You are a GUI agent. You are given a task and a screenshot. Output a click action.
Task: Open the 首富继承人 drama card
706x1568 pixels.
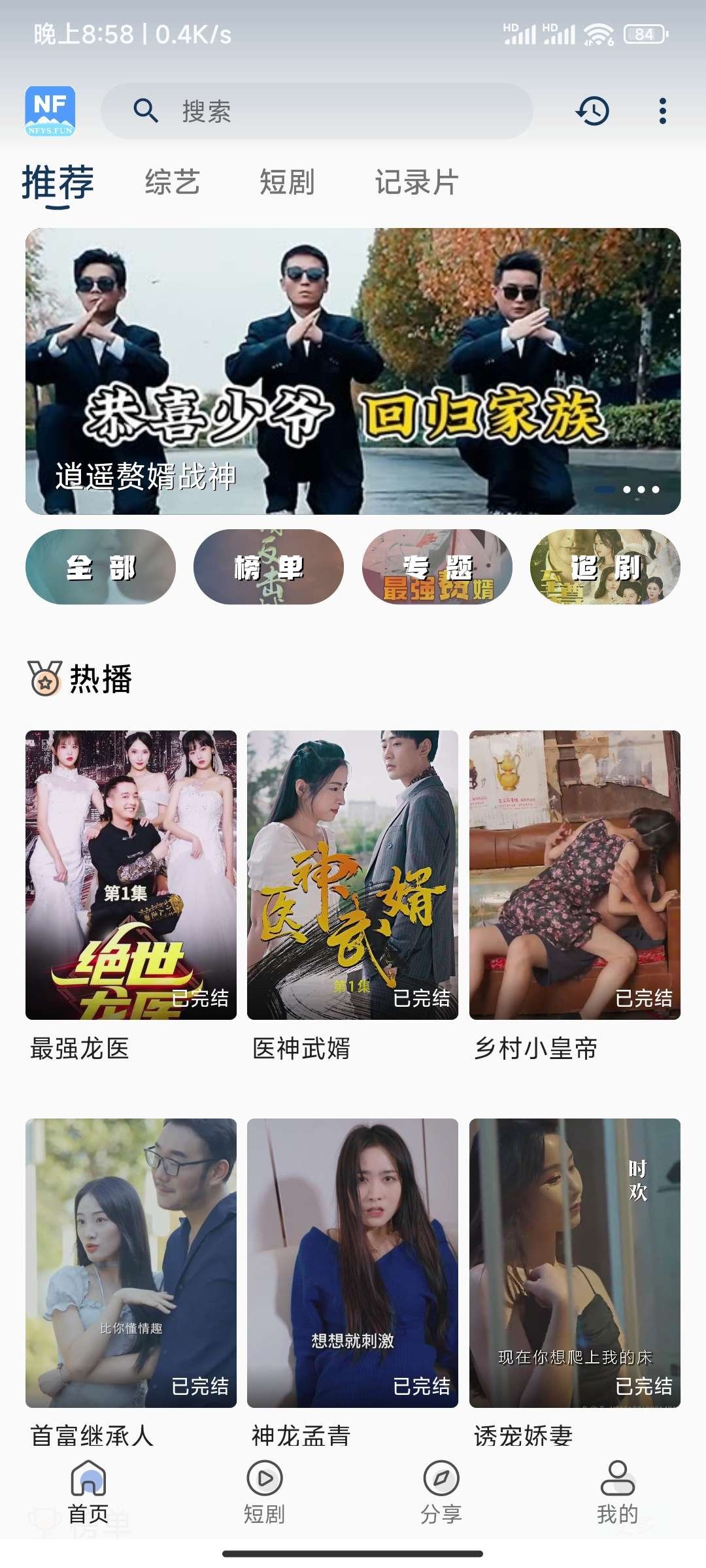coord(131,1263)
